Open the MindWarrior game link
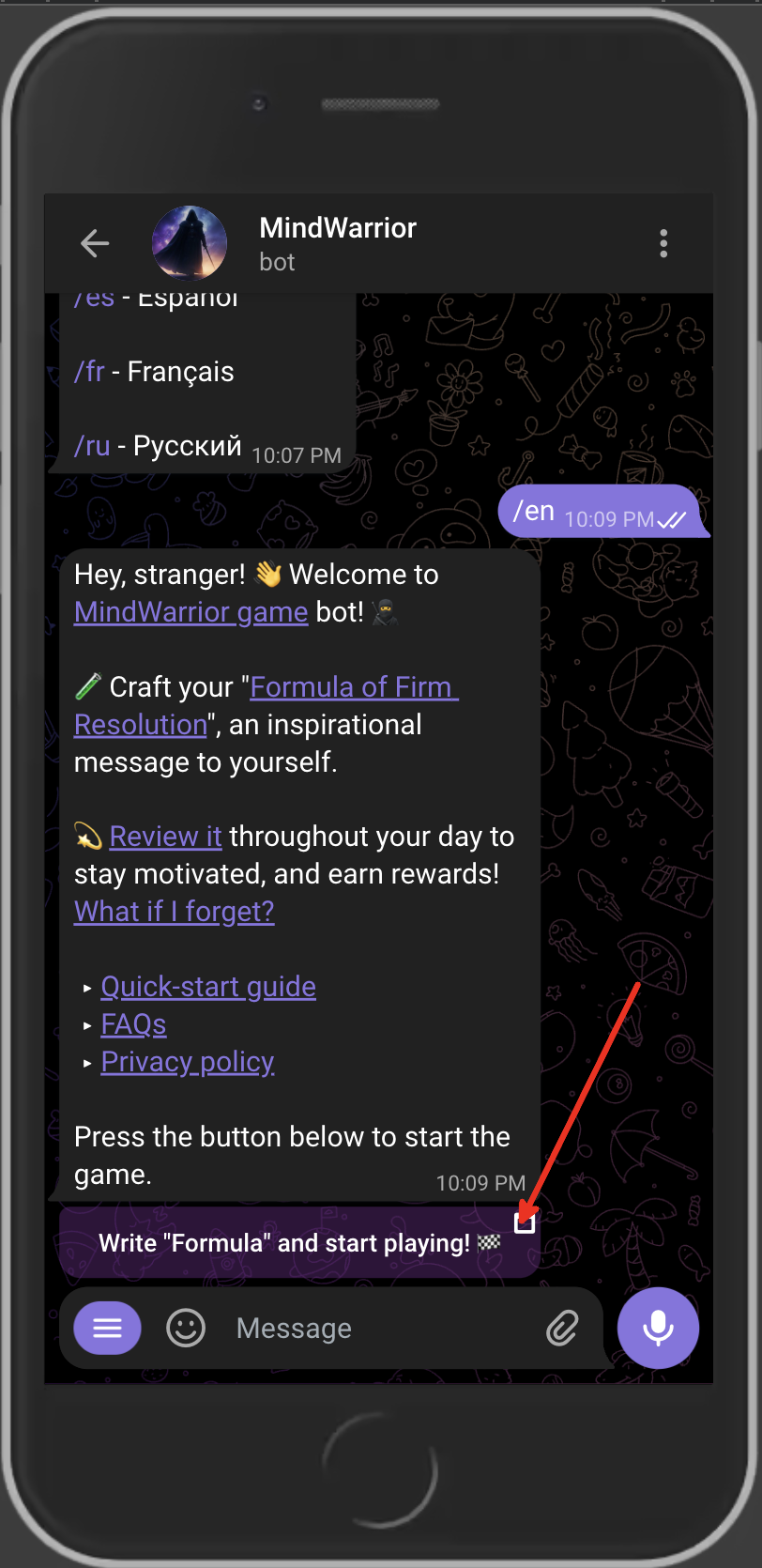The image size is (762, 1568). coord(190,612)
